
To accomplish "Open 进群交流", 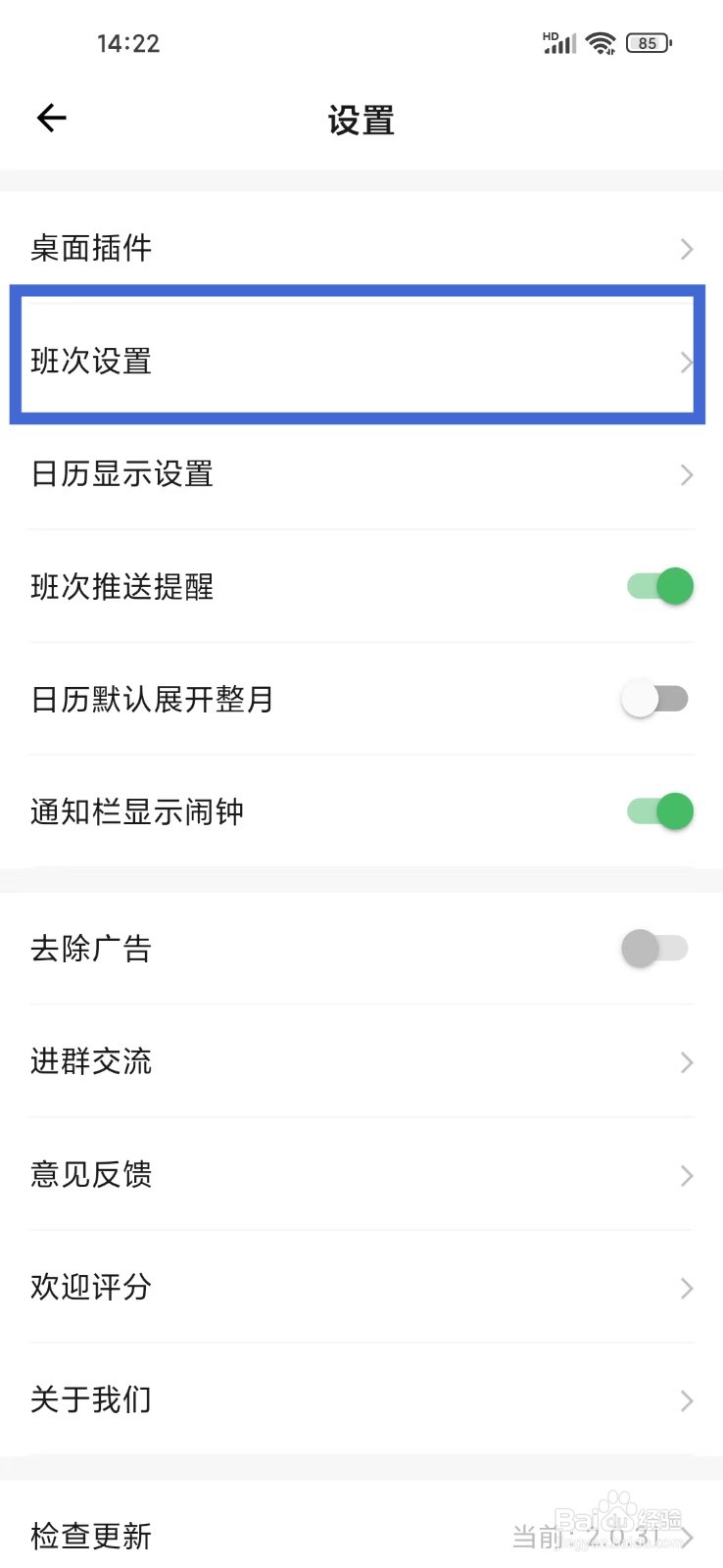I will [361, 1061].
